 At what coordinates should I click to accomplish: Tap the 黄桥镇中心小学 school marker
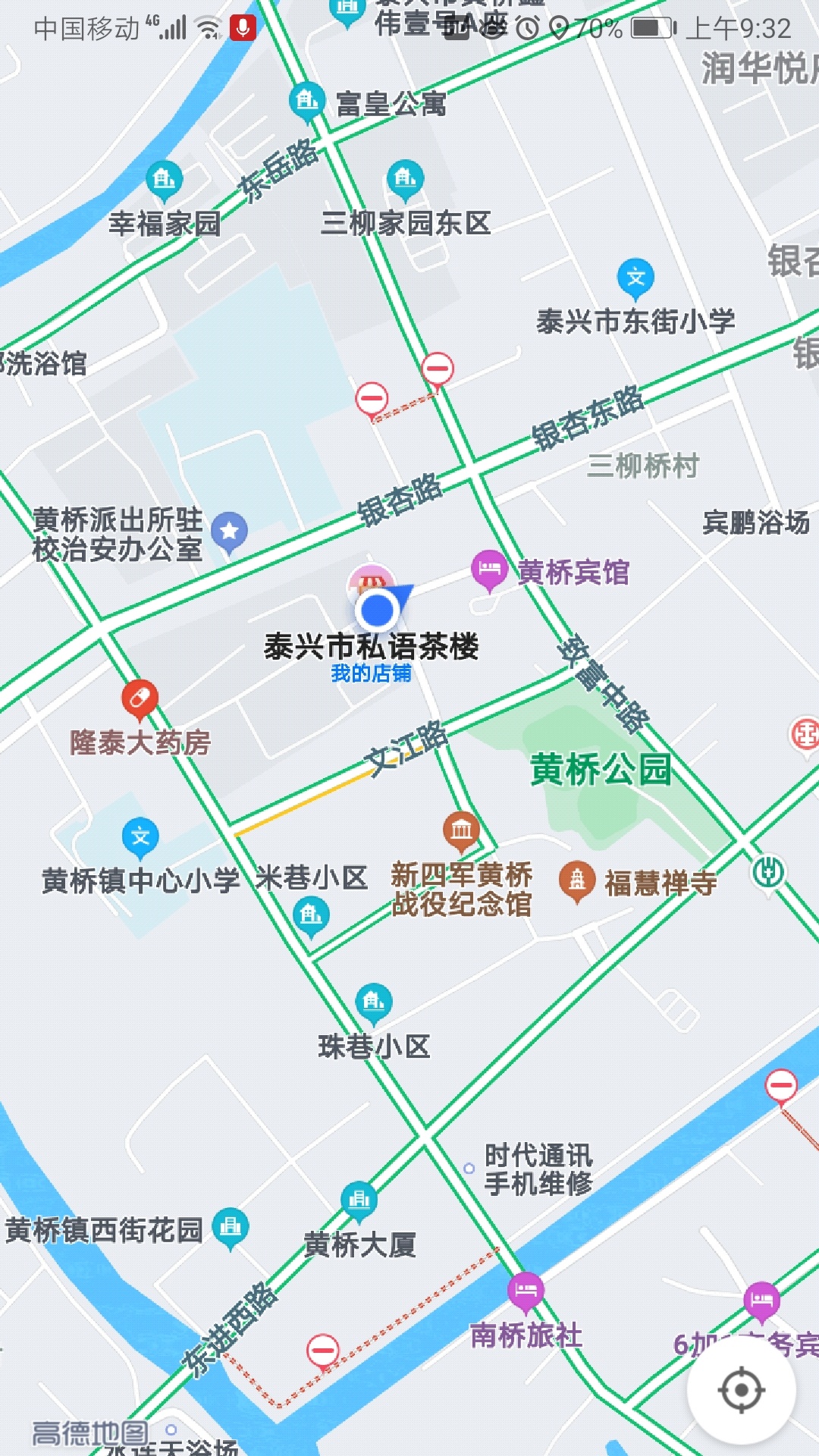tap(140, 837)
